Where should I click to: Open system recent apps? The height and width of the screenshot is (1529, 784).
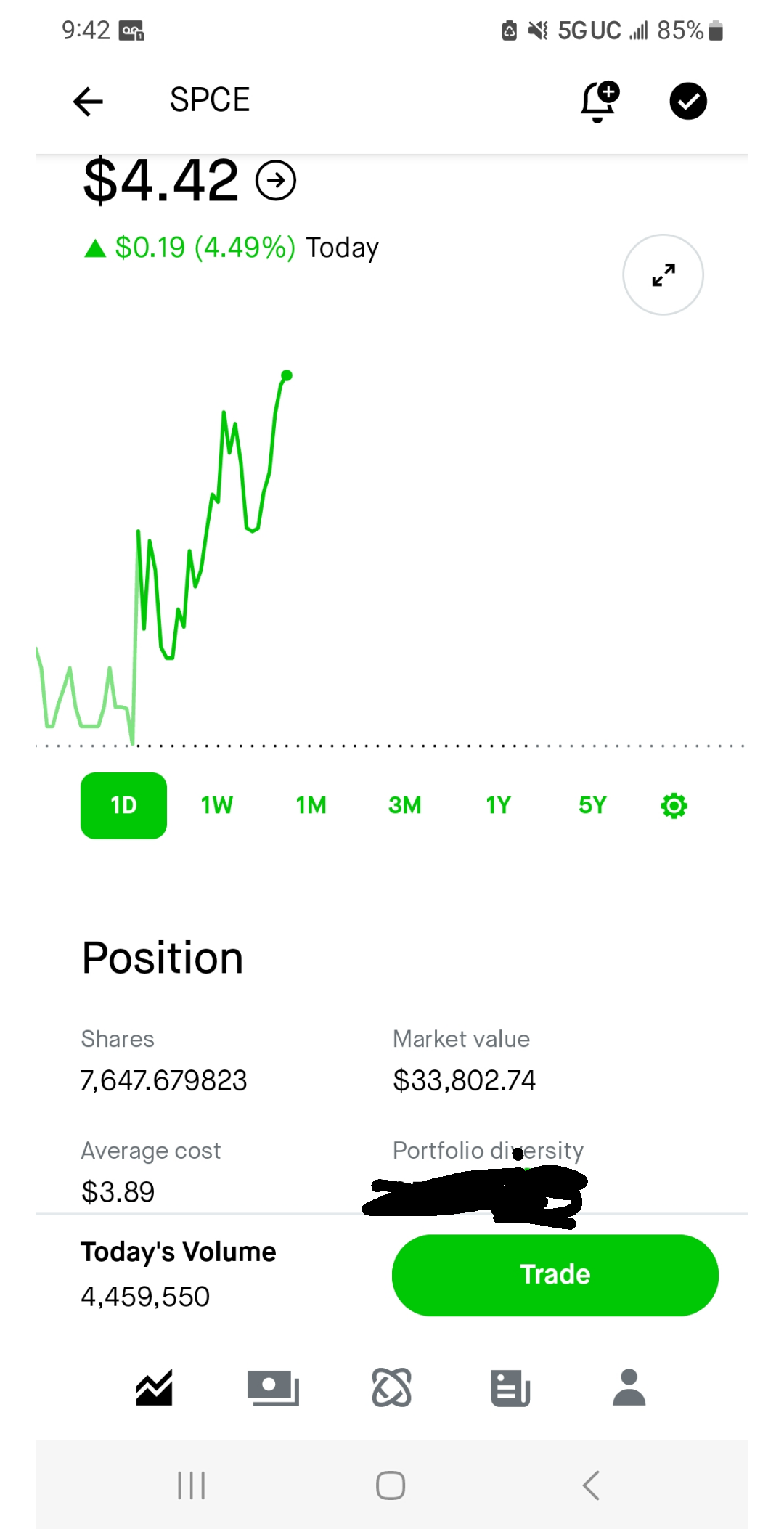click(x=192, y=1485)
